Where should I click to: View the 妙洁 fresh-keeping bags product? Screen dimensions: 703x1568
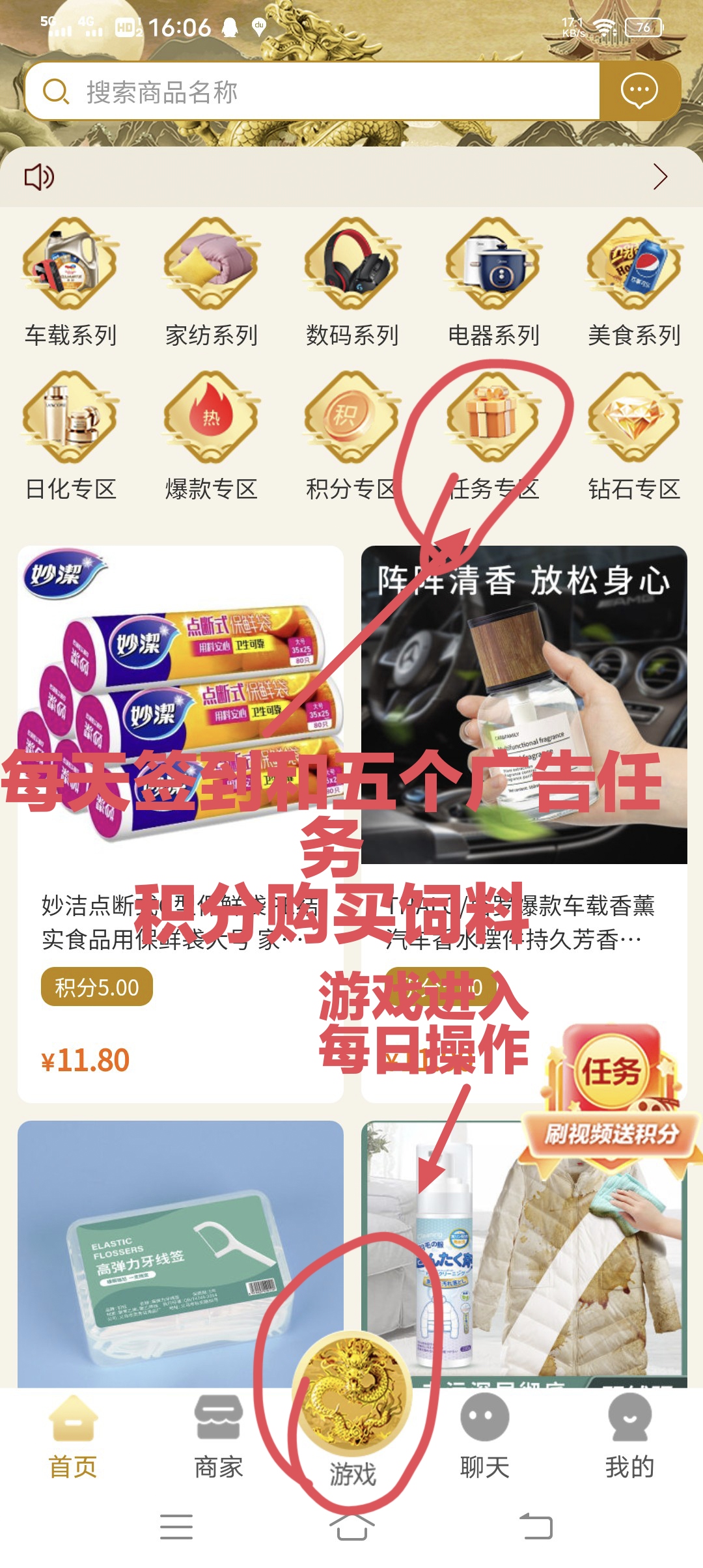(x=180, y=824)
